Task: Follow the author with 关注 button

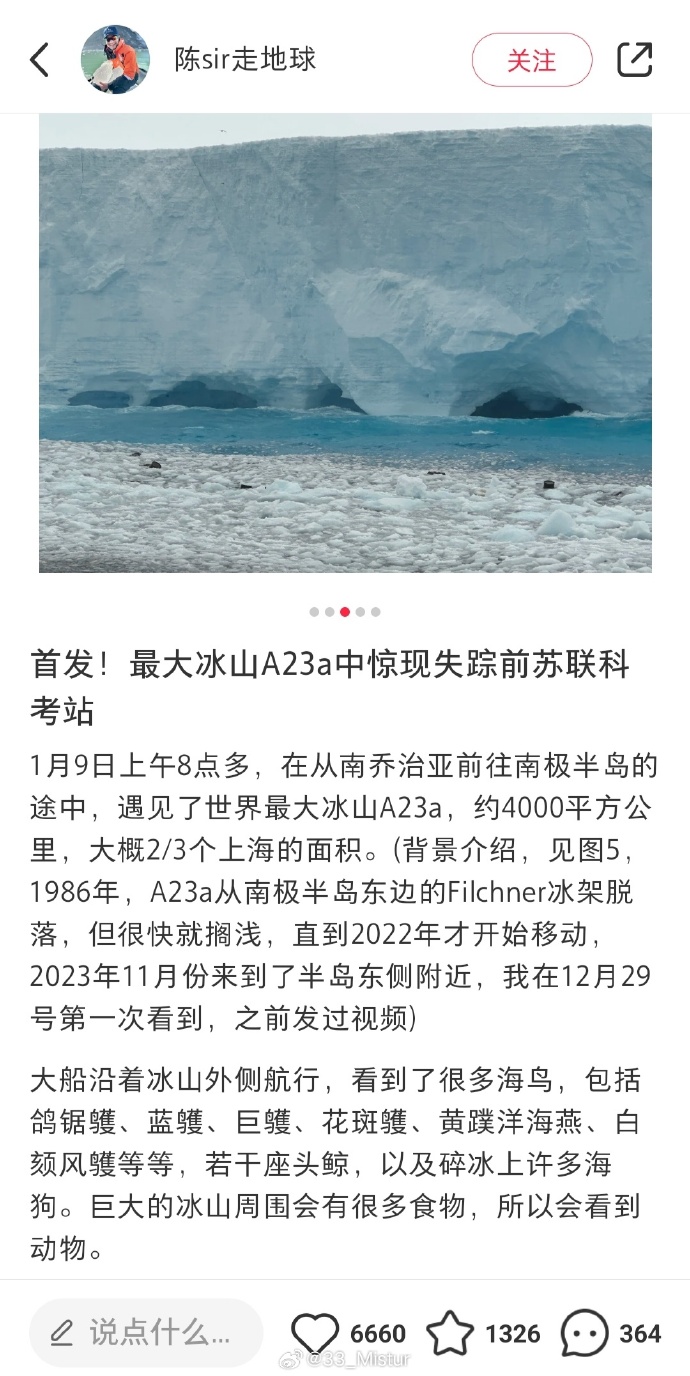Action: tap(531, 60)
